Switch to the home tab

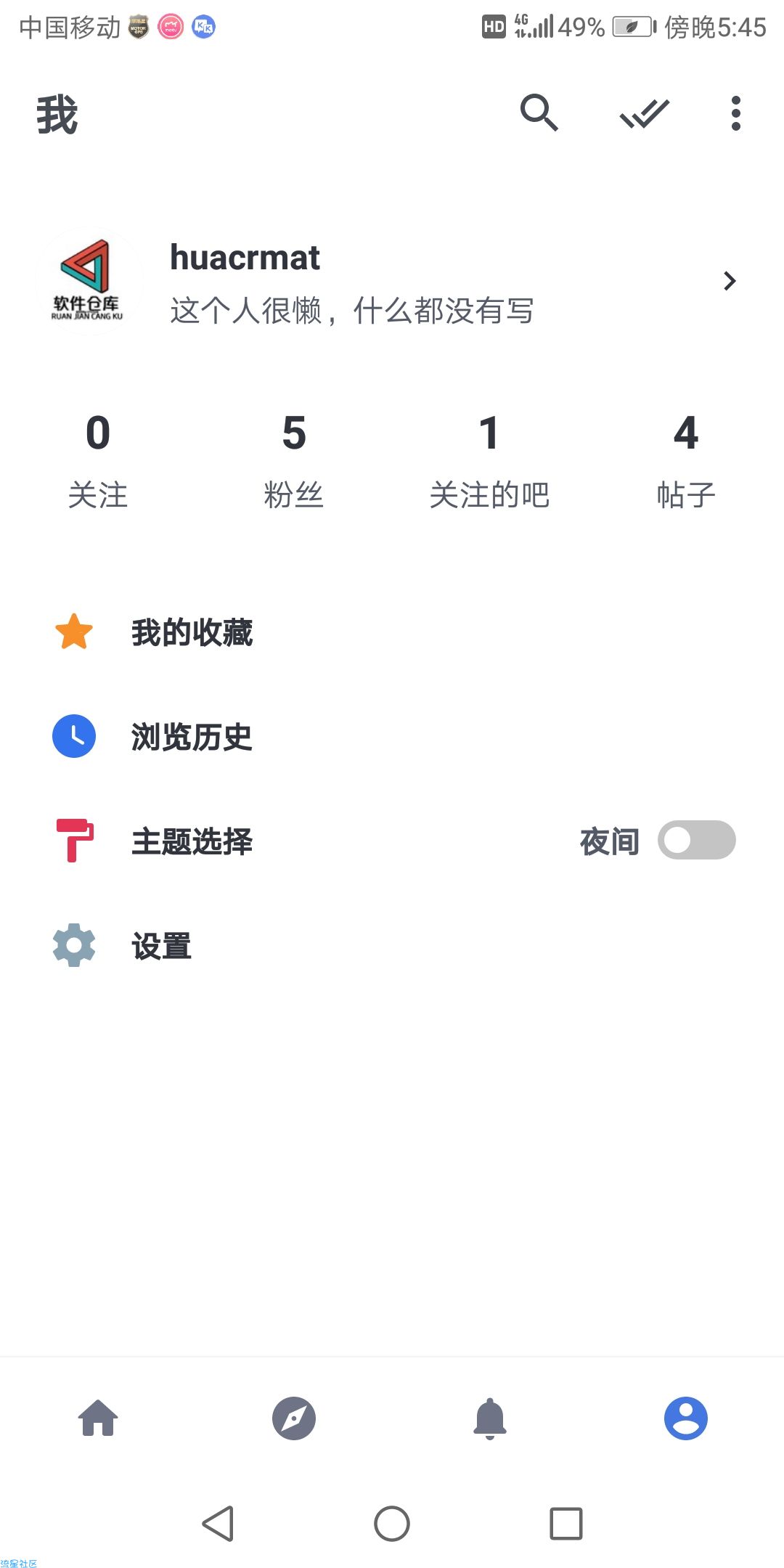pos(98,1418)
